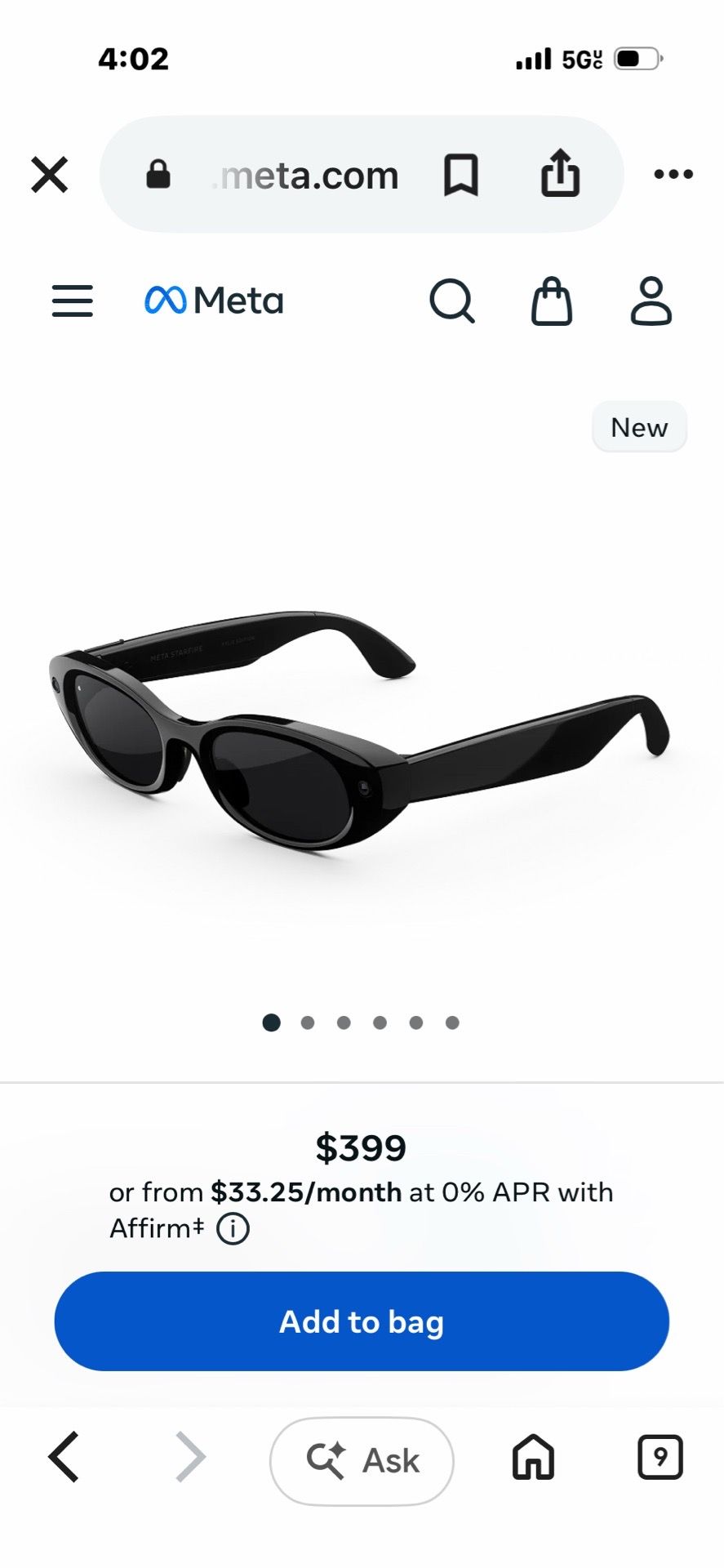Open the sunglasses product image

click(x=359, y=729)
